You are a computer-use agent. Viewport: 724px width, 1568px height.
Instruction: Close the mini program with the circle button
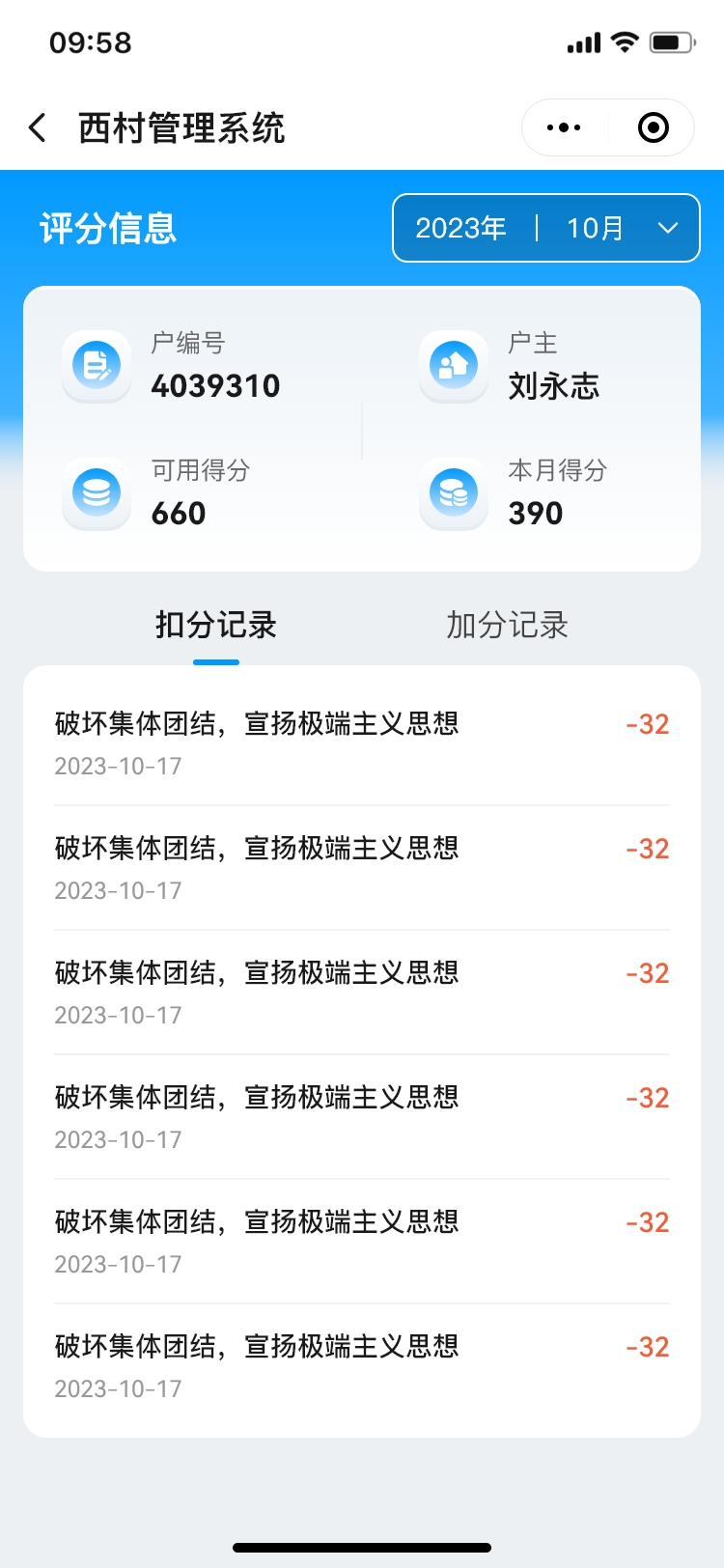tap(654, 127)
